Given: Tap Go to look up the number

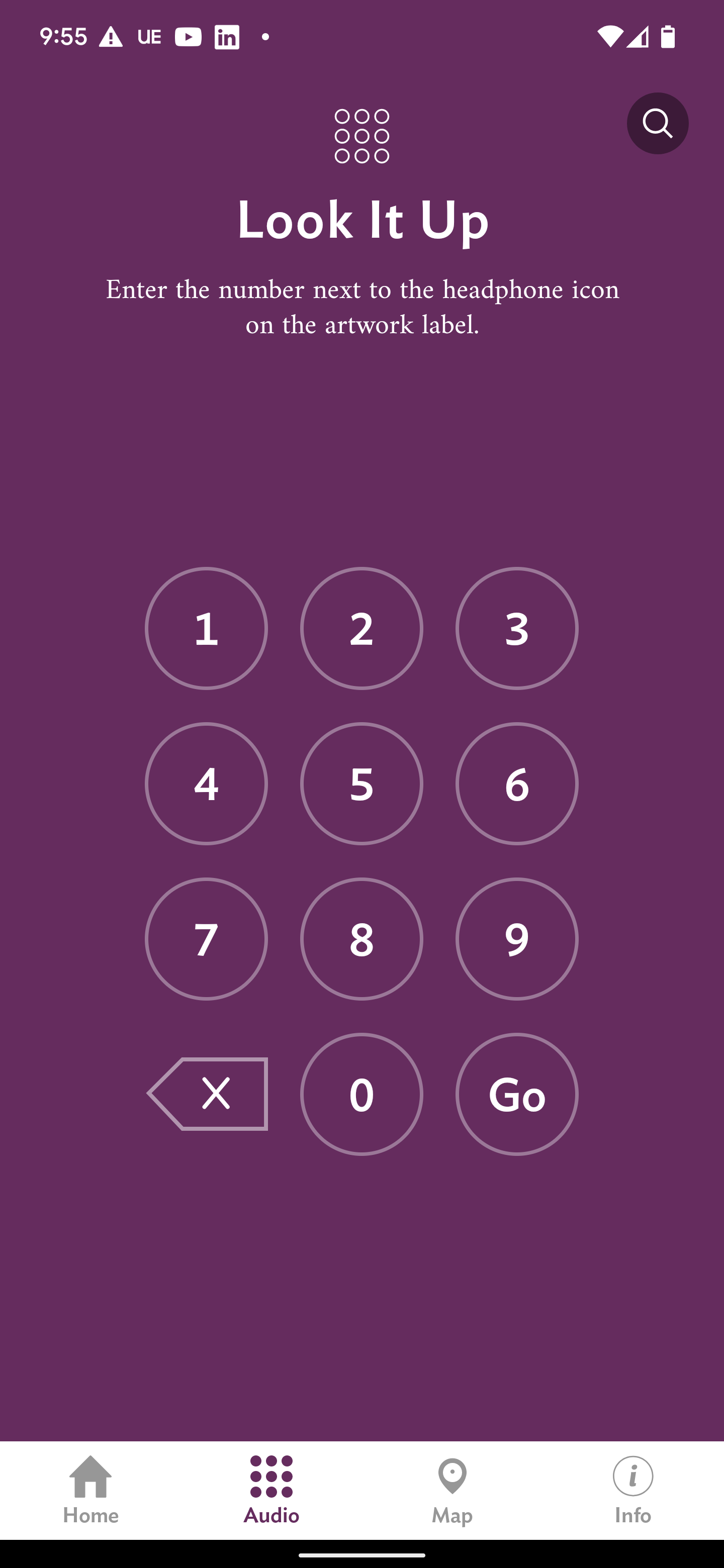Looking at the screenshot, I should pyautogui.click(x=516, y=1094).
